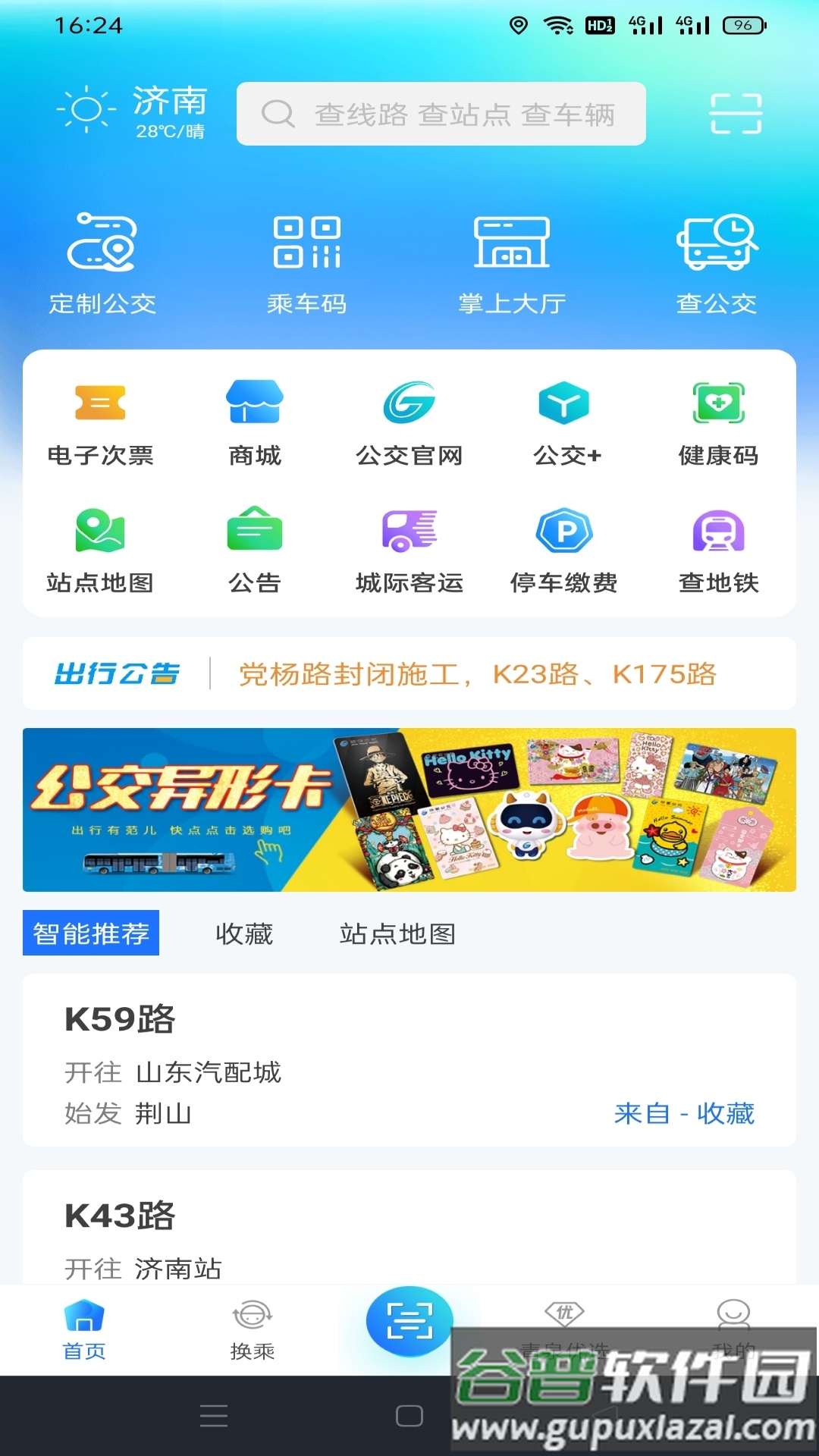Go to the 商城 store
The height and width of the screenshot is (1456, 819).
(255, 423)
